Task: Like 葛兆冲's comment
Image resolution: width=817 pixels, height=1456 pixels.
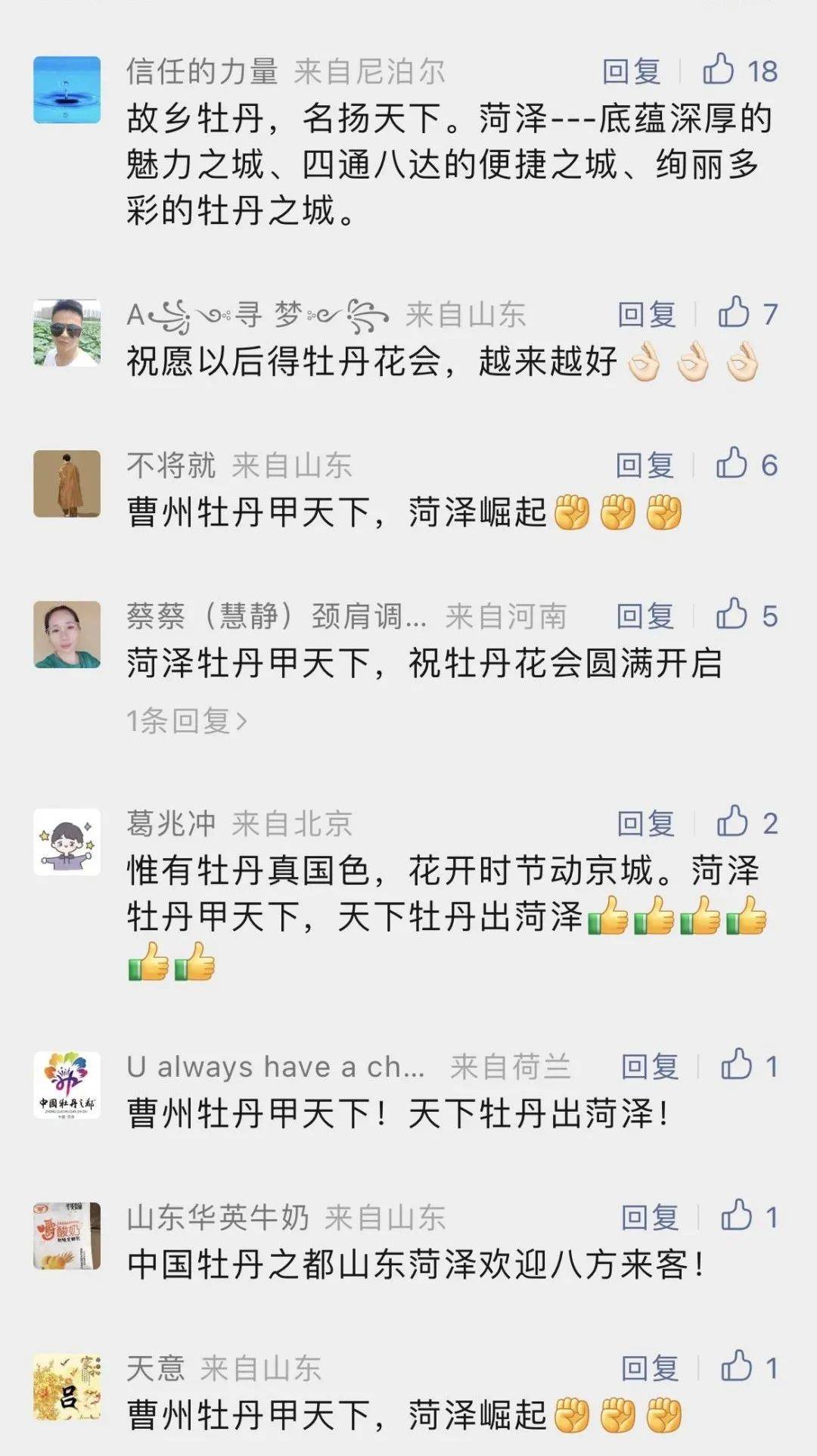Action: pyautogui.click(x=732, y=823)
